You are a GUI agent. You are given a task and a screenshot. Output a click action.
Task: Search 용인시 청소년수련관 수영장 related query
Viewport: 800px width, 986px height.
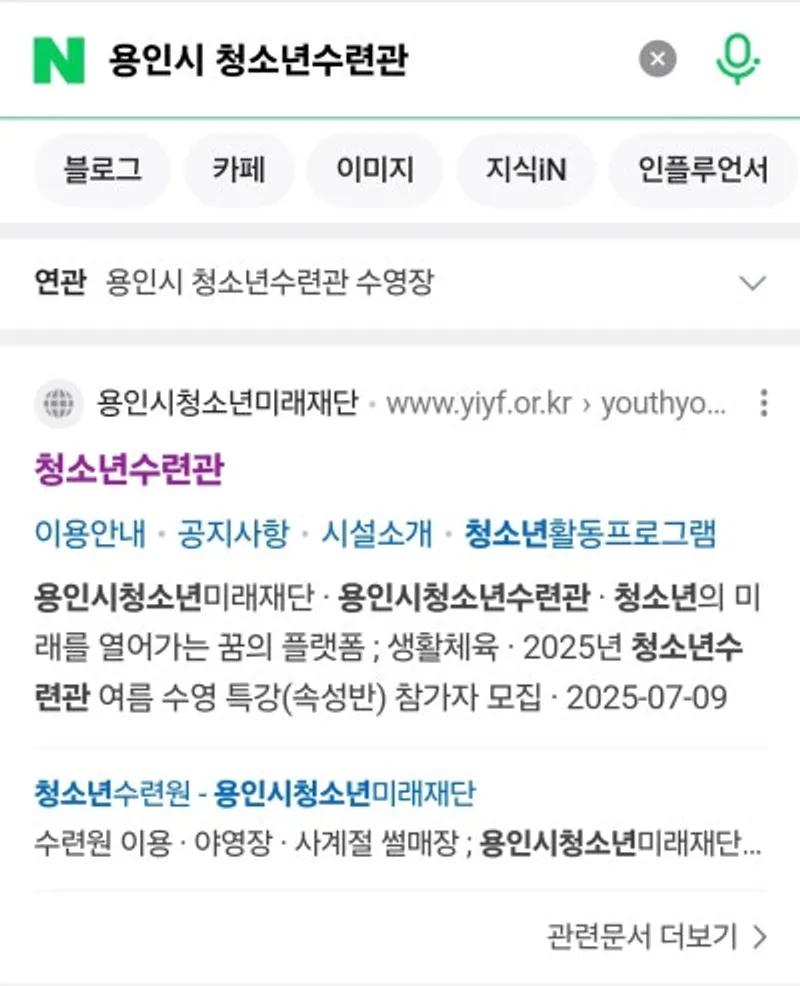coord(270,283)
